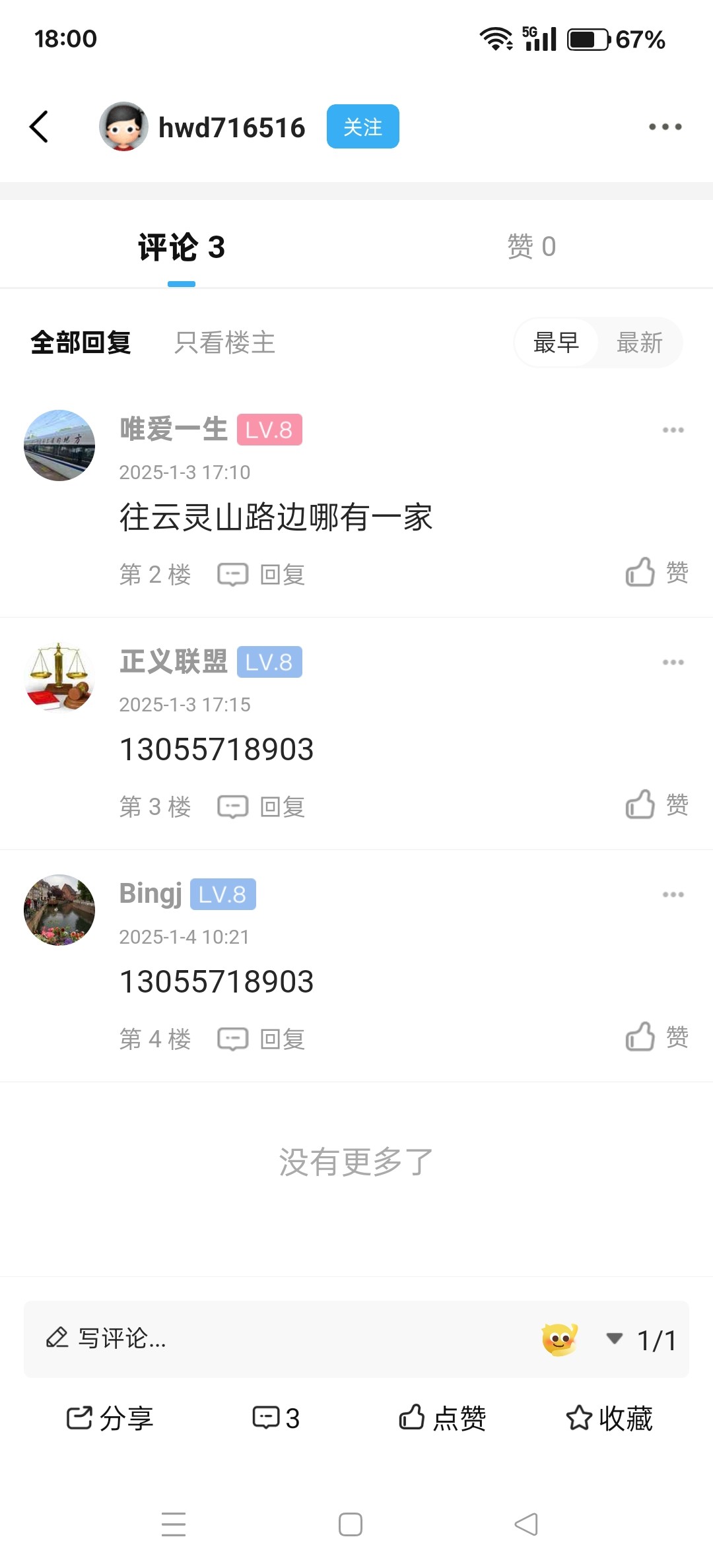Open more options for 正义联盟's comment
The width and height of the screenshot is (713, 1568).
673,662
